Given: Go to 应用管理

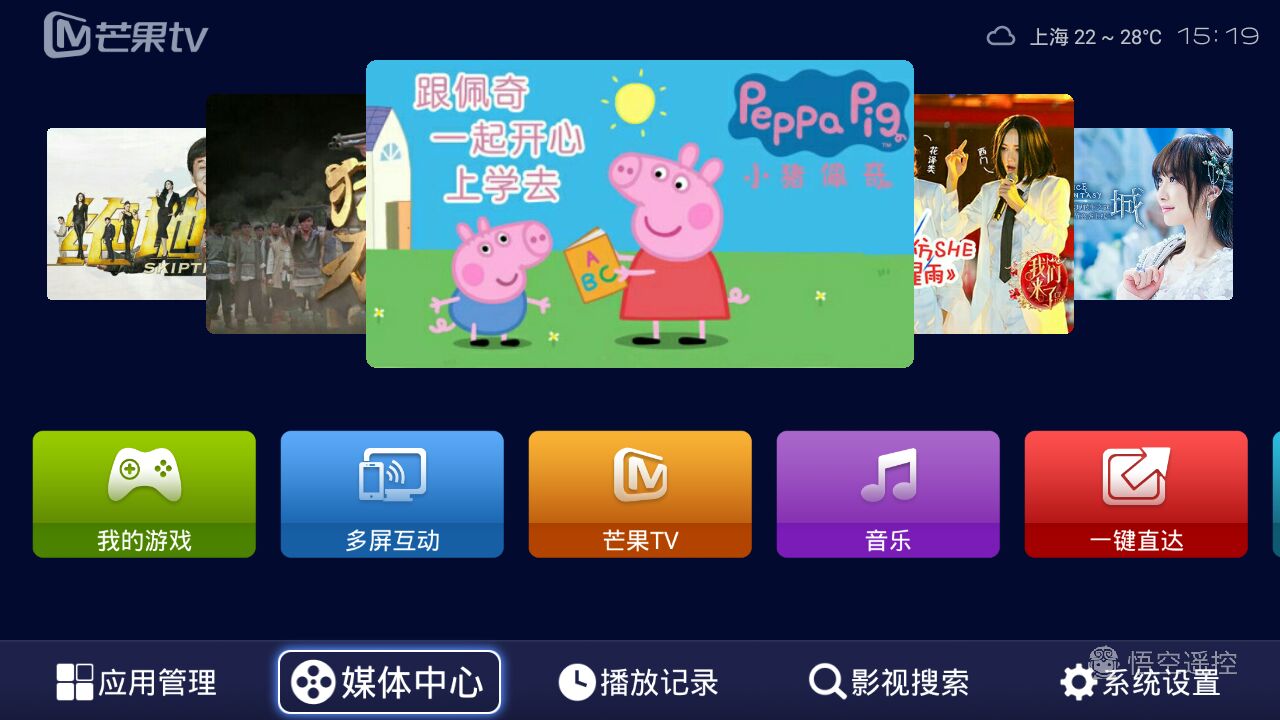Looking at the screenshot, I should coord(137,683).
